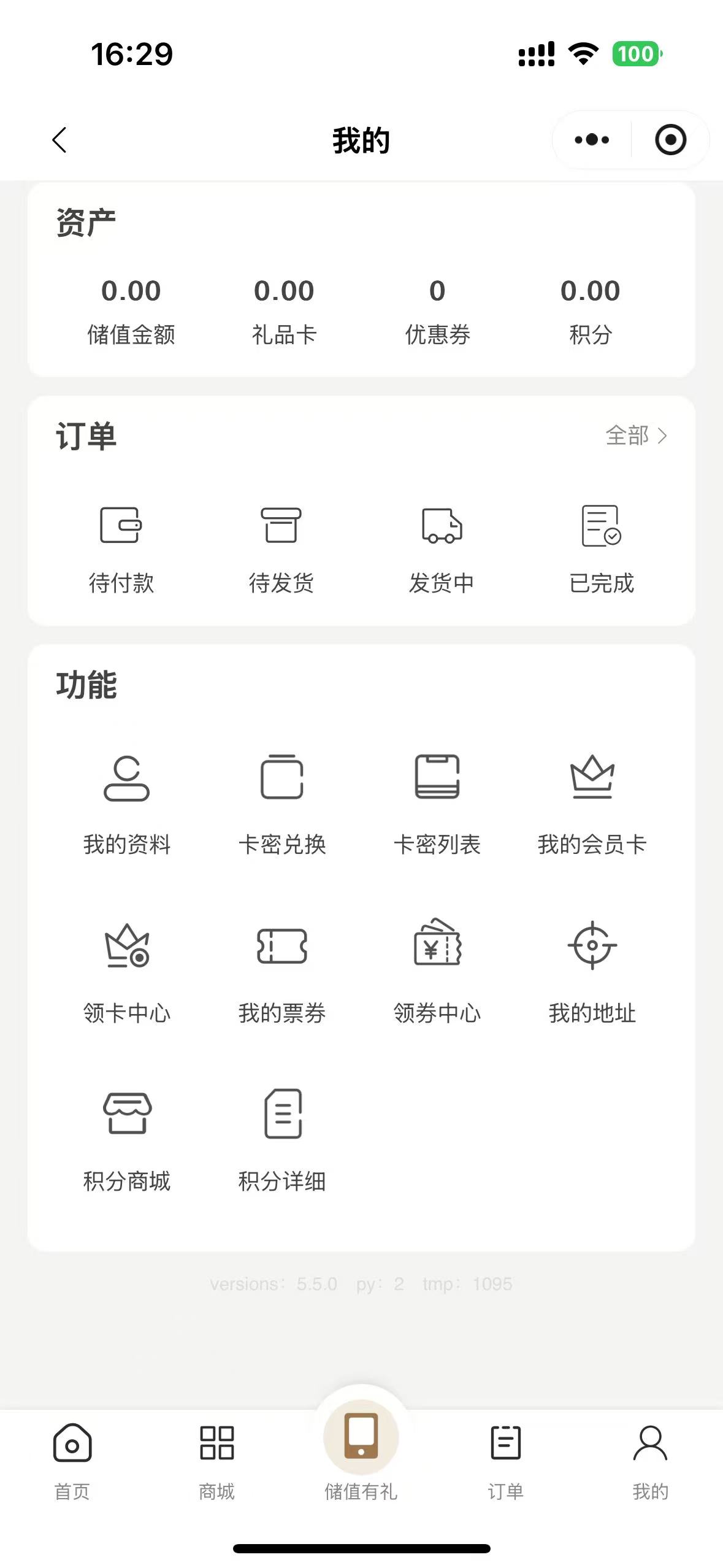This screenshot has width=723, height=1568.
Task: Switch to the 首页 home tab
Action: pyautogui.click(x=72, y=1461)
